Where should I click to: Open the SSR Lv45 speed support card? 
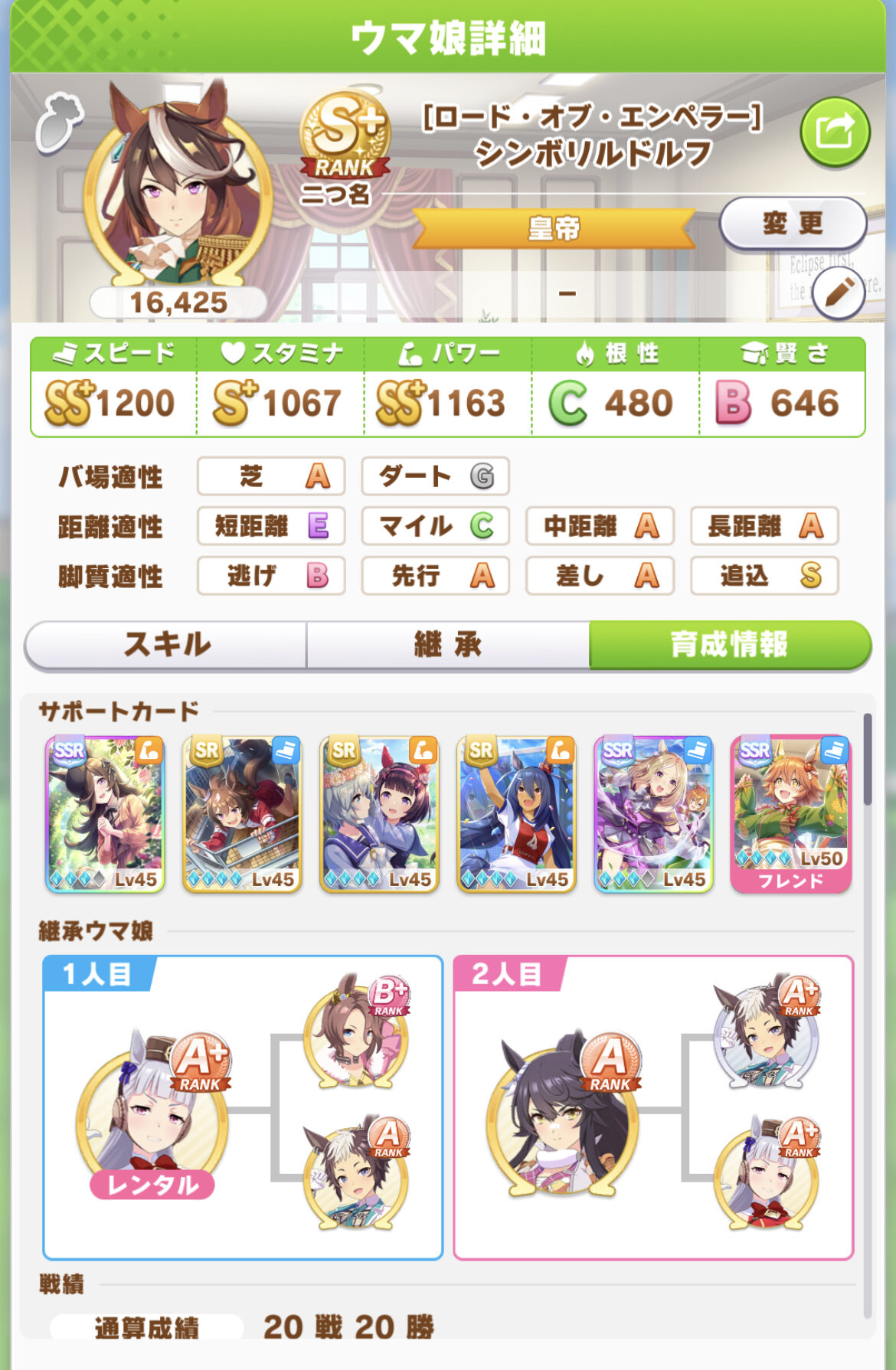[654, 813]
